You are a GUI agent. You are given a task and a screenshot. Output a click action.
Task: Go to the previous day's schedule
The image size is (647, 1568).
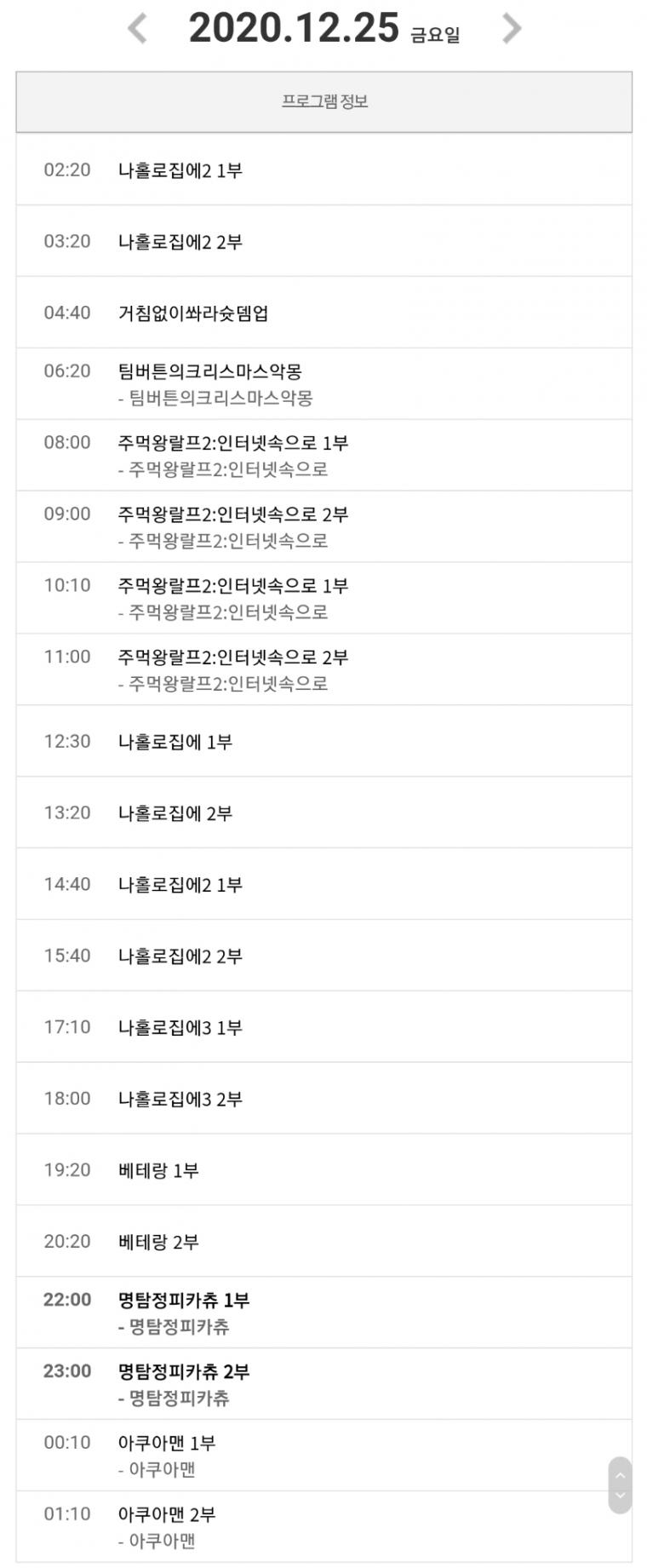(137, 29)
